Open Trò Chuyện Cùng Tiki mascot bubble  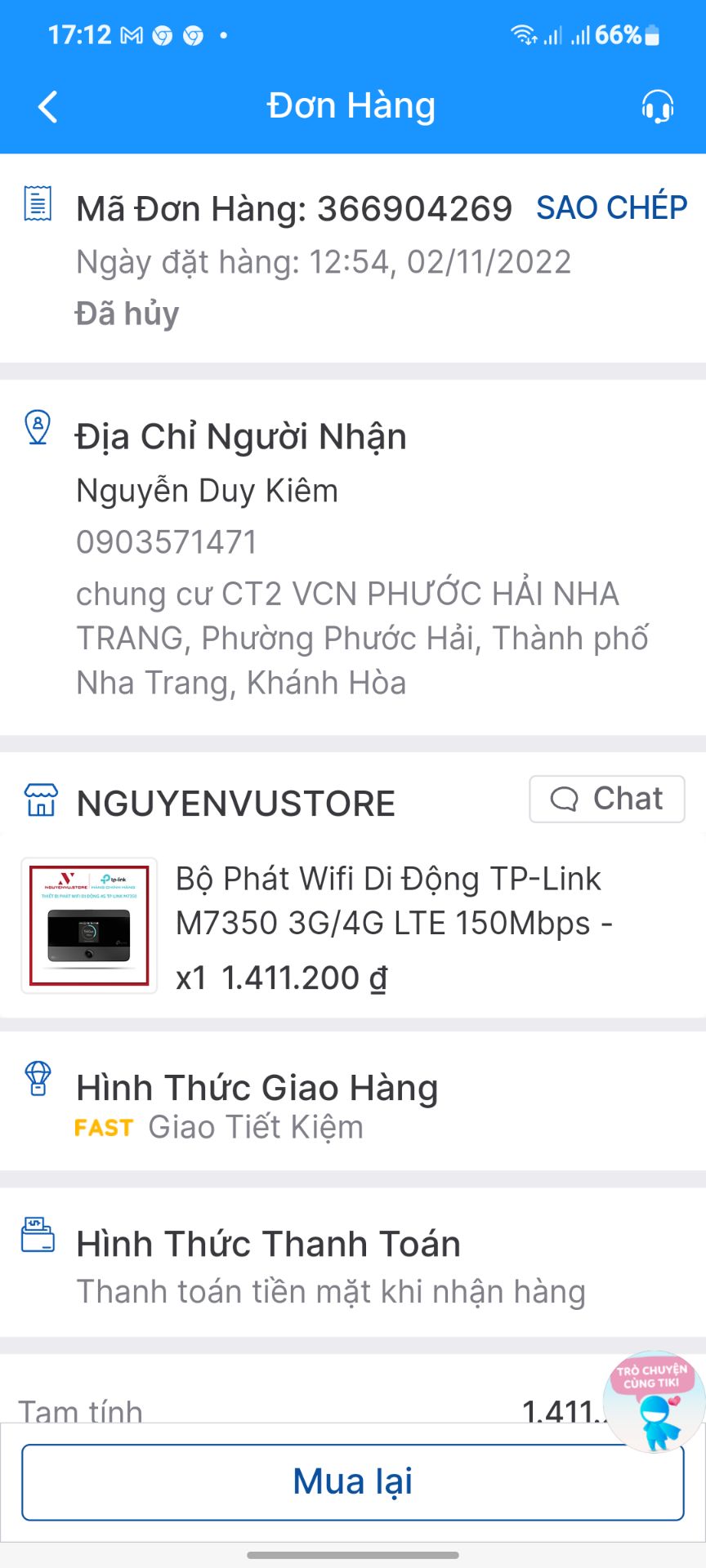coord(652,1401)
